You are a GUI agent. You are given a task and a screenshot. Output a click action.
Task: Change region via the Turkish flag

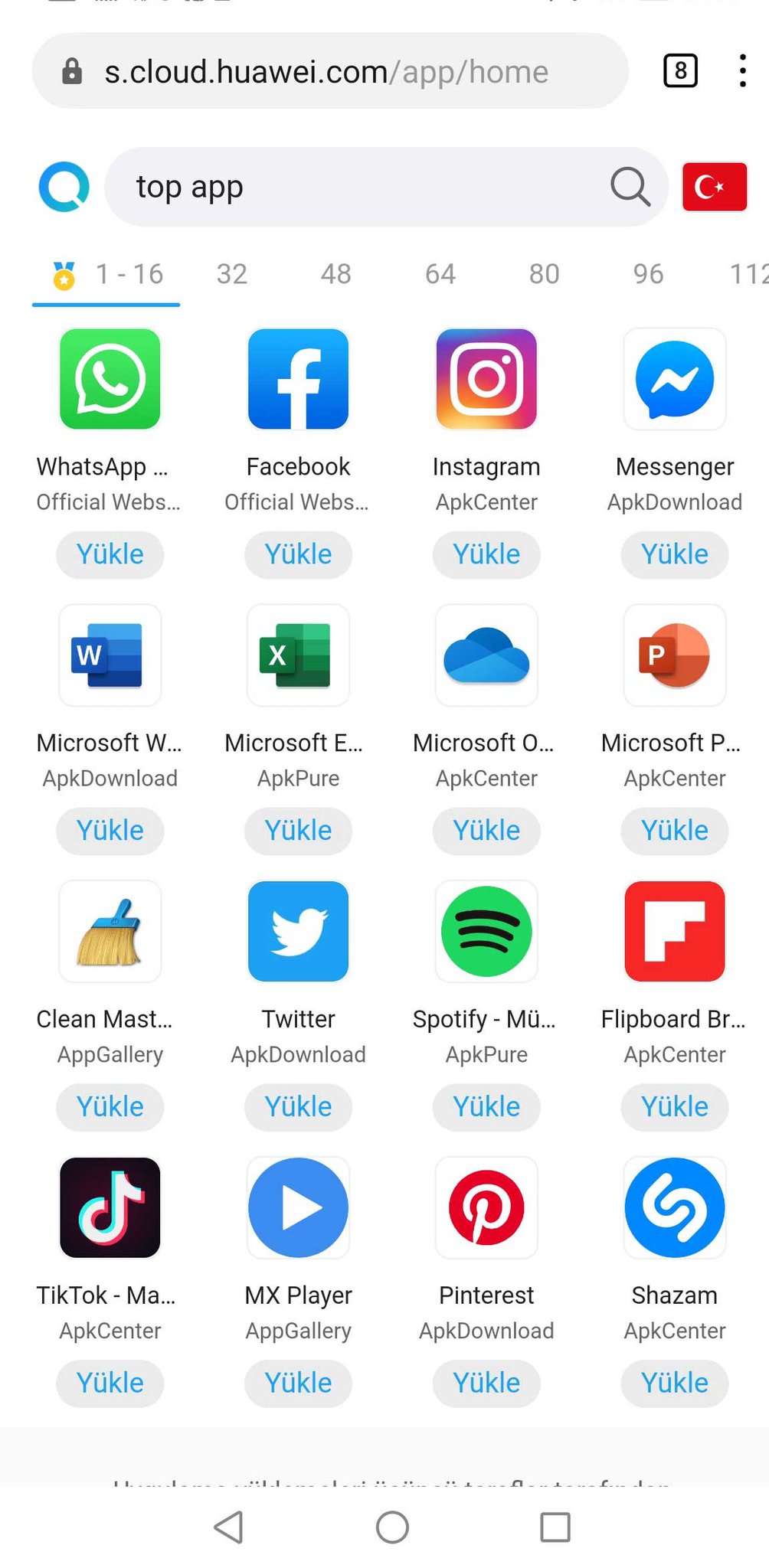(714, 187)
